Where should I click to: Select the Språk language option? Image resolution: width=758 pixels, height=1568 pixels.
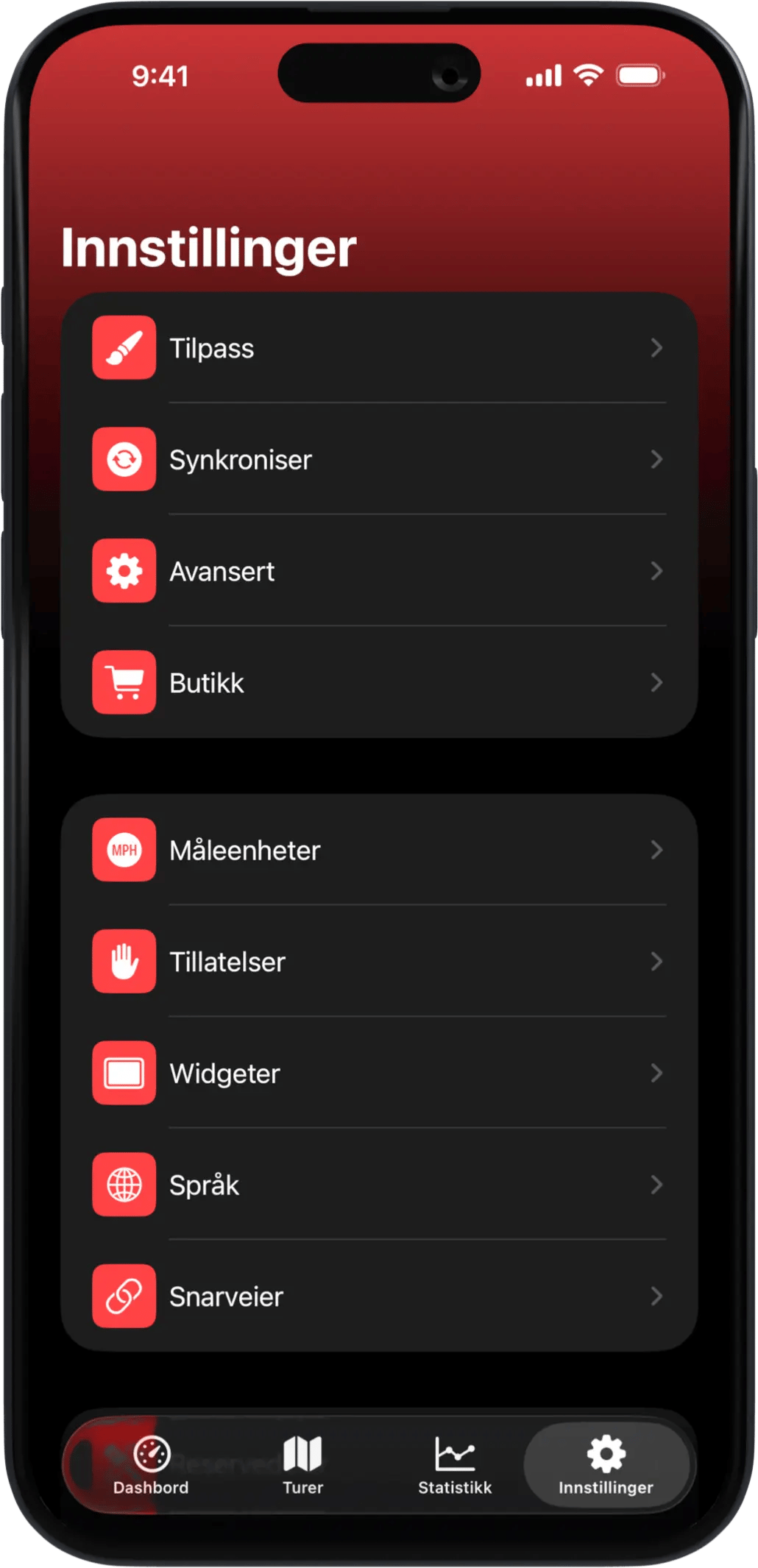(x=379, y=1185)
